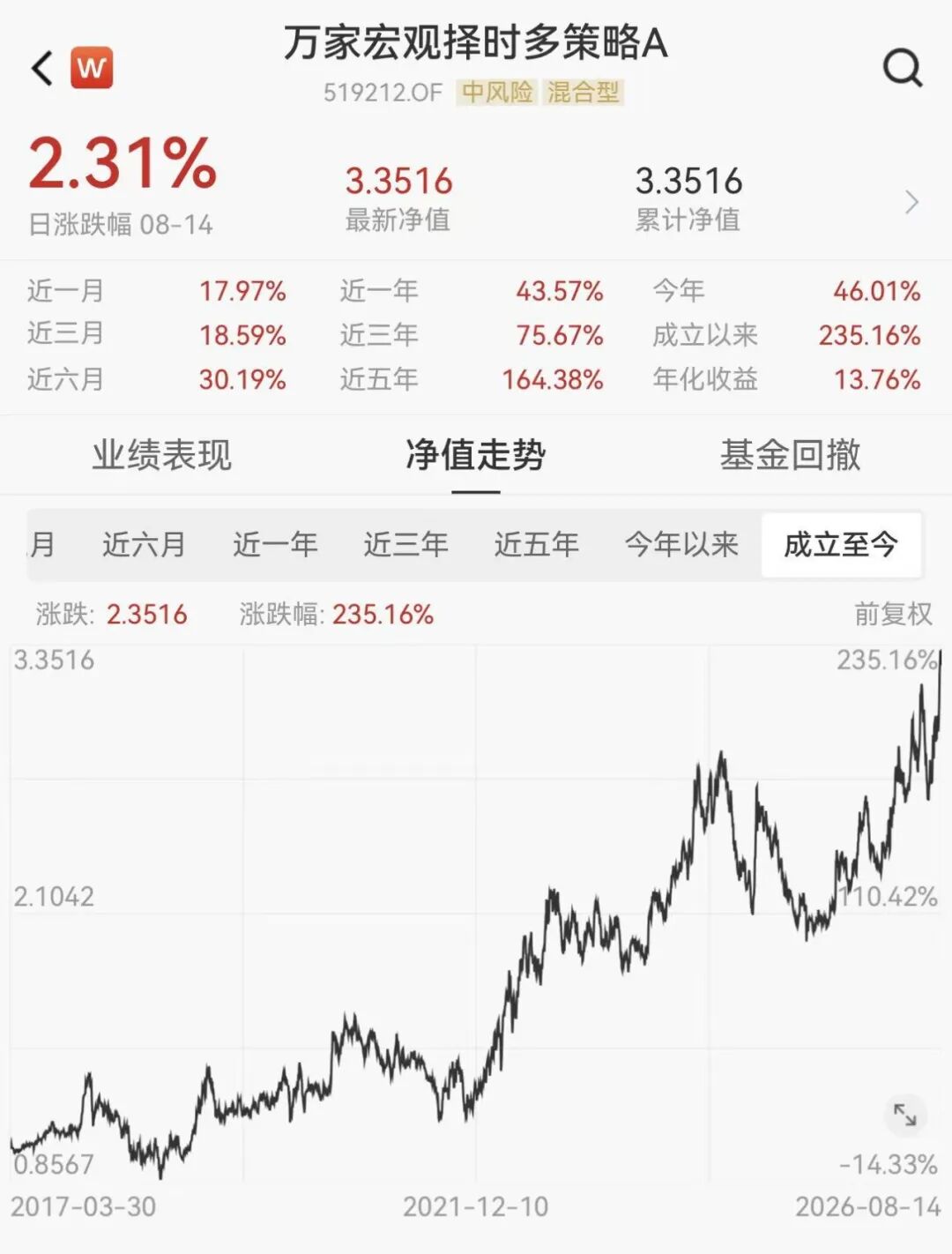Tap the 成立至今 range option
The image size is (952, 1254).
tap(841, 544)
